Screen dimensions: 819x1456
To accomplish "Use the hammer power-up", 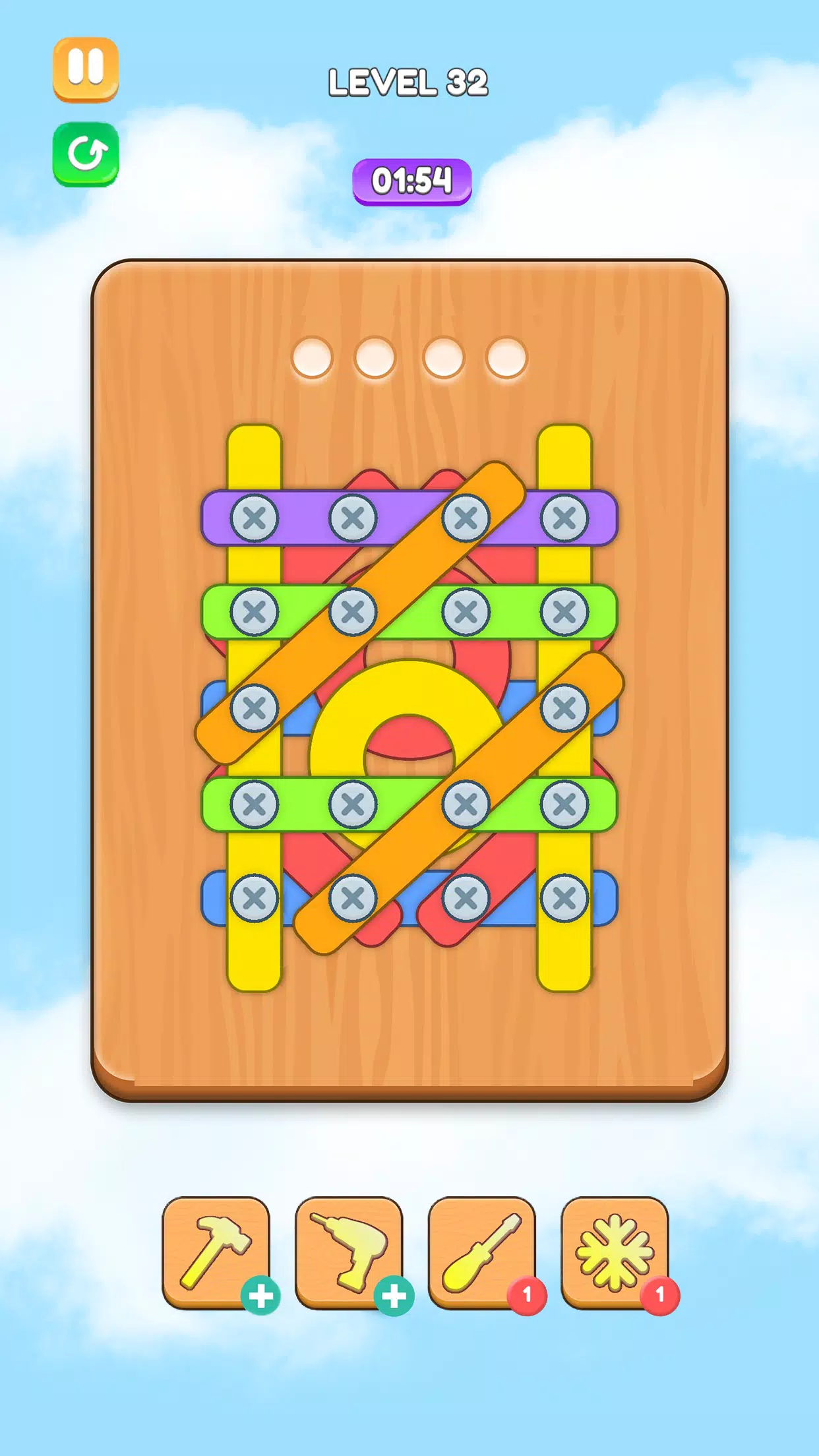I will [216, 1252].
